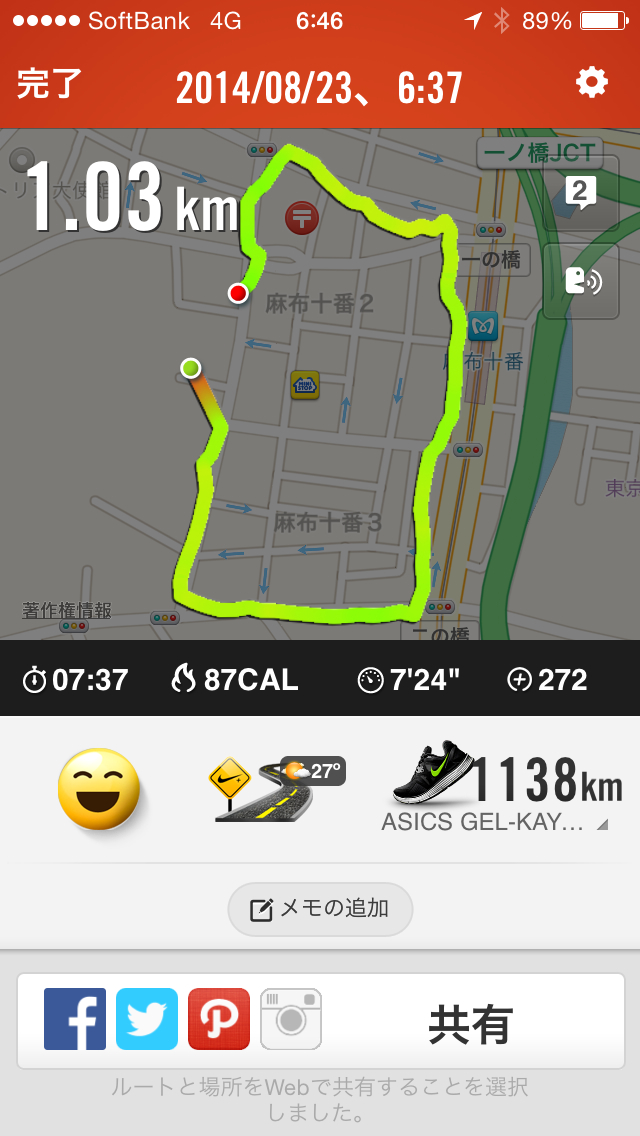Share the run to Twitter
640x1136 pixels.
tap(147, 1019)
